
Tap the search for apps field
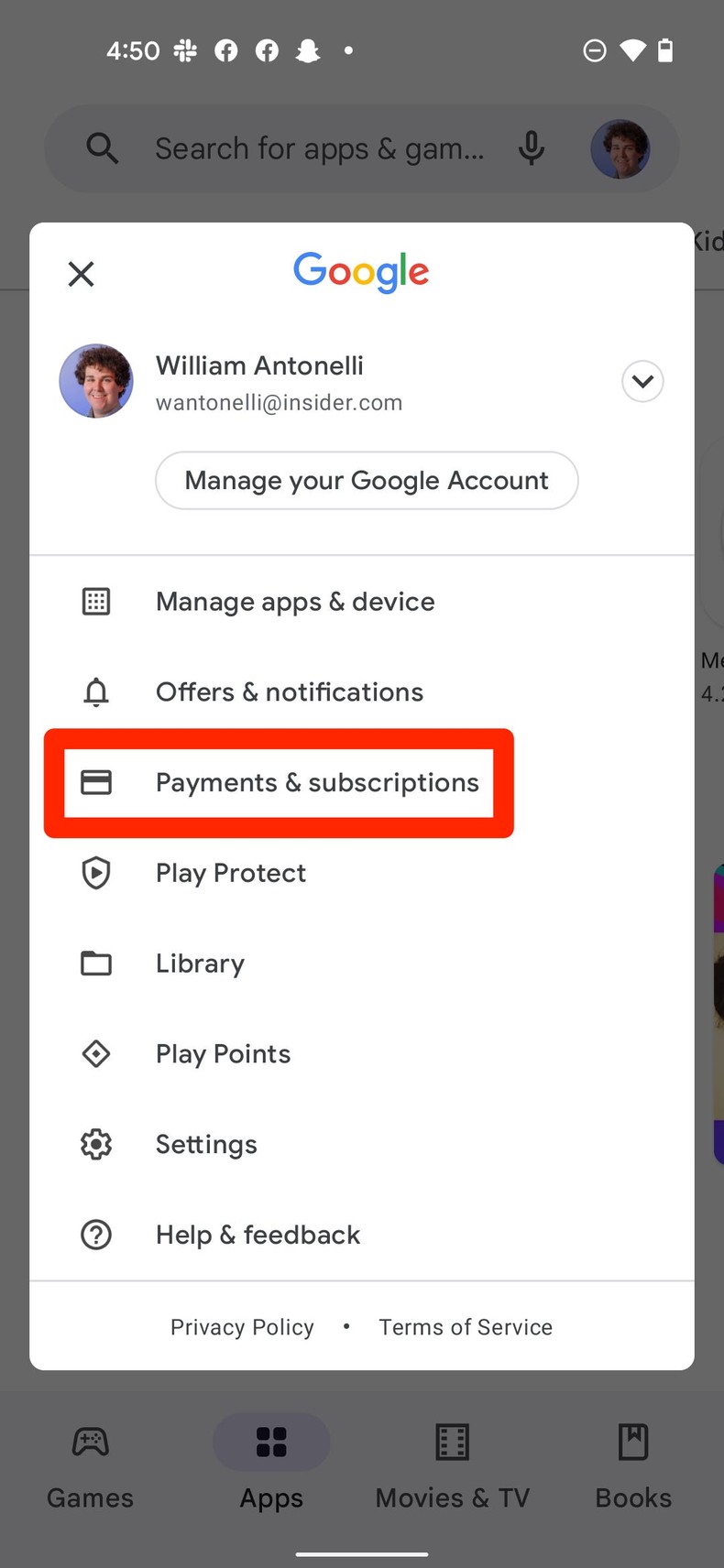point(321,148)
